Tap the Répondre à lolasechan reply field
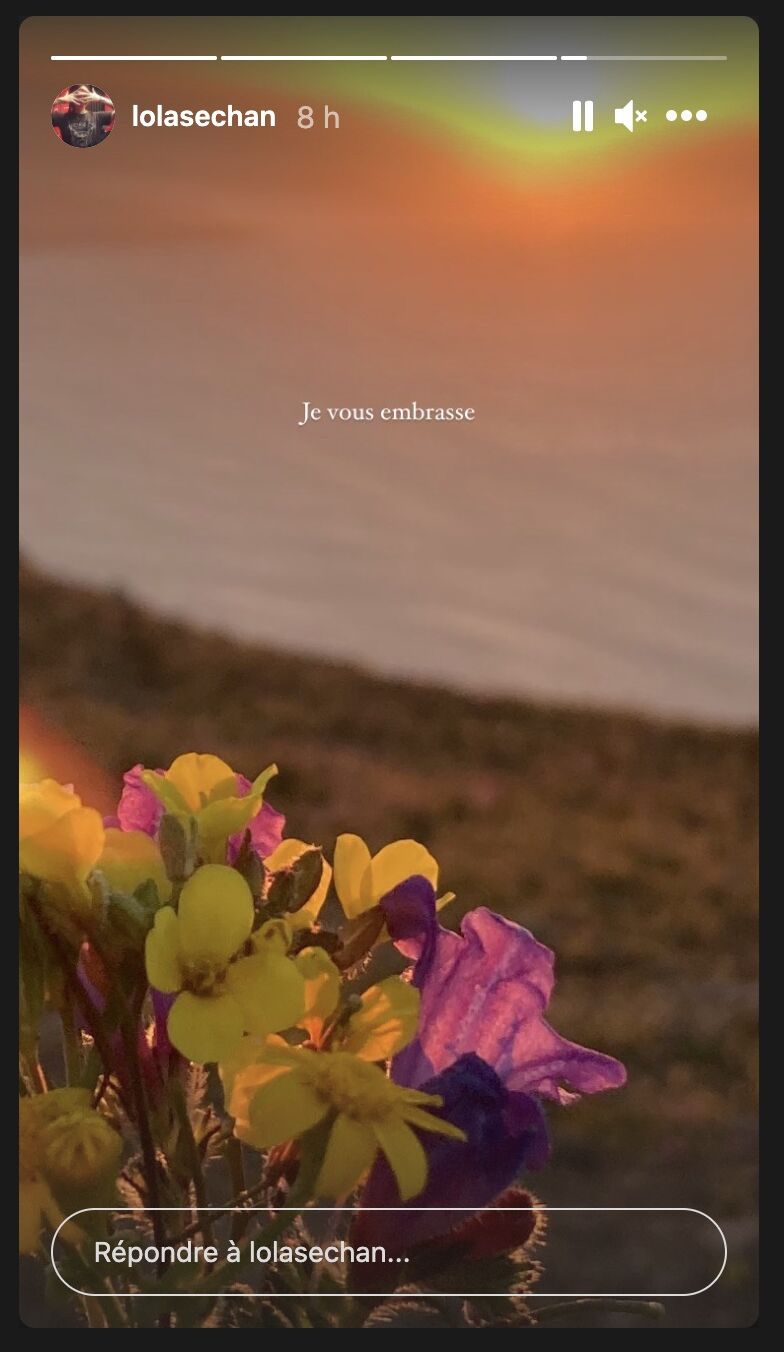Screen dimensions: 784x1352 (x=388, y=1252)
